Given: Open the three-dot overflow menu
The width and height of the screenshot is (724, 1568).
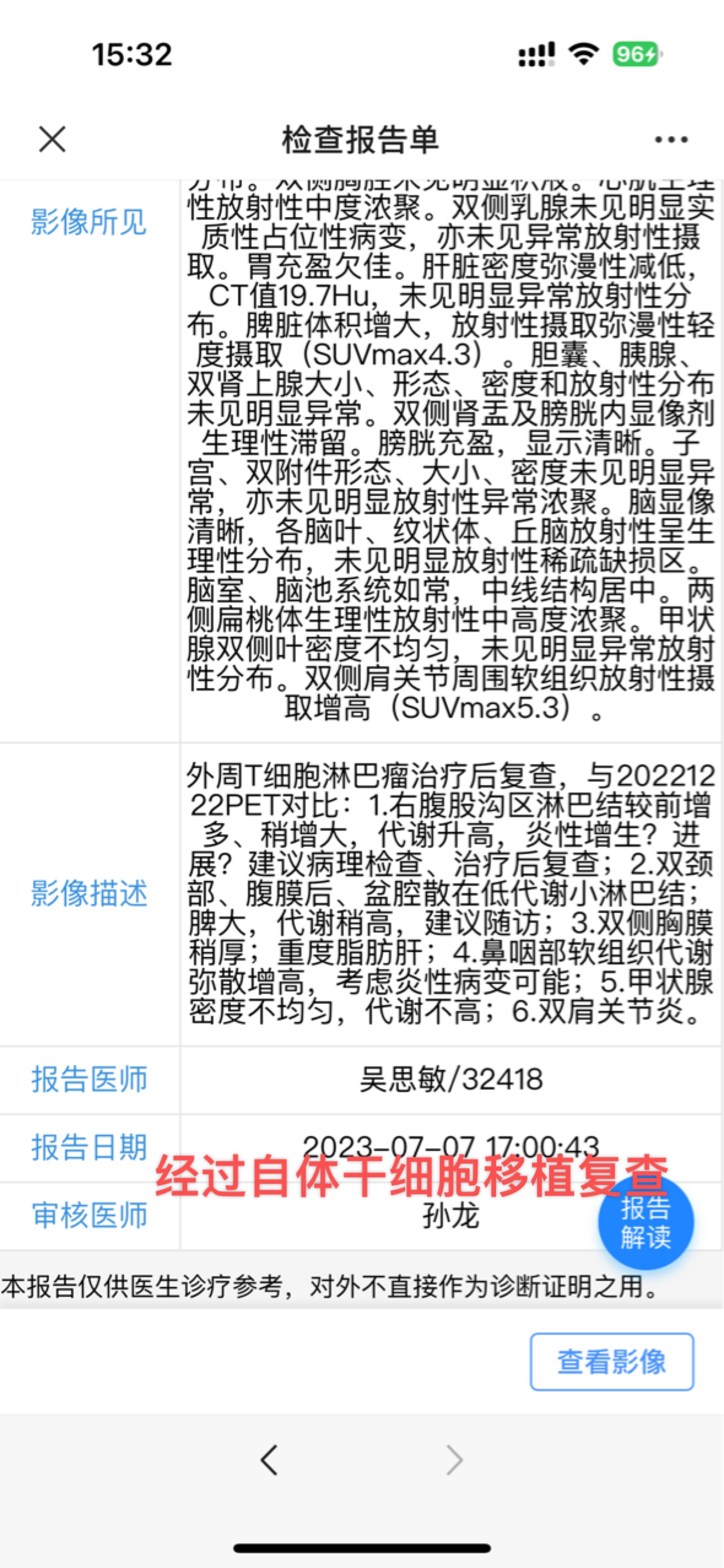Looking at the screenshot, I should pyautogui.click(x=671, y=139).
